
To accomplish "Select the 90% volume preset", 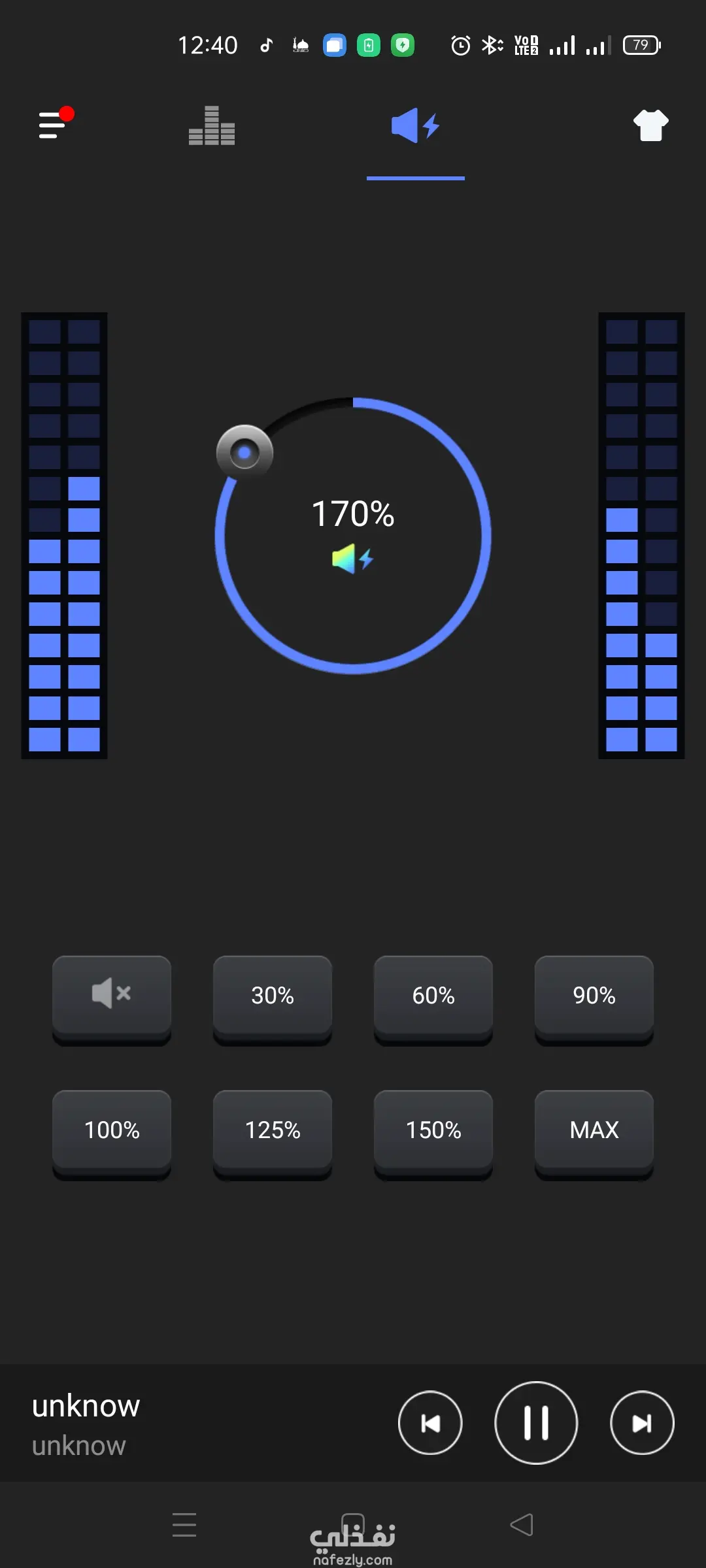I will (594, 994).
